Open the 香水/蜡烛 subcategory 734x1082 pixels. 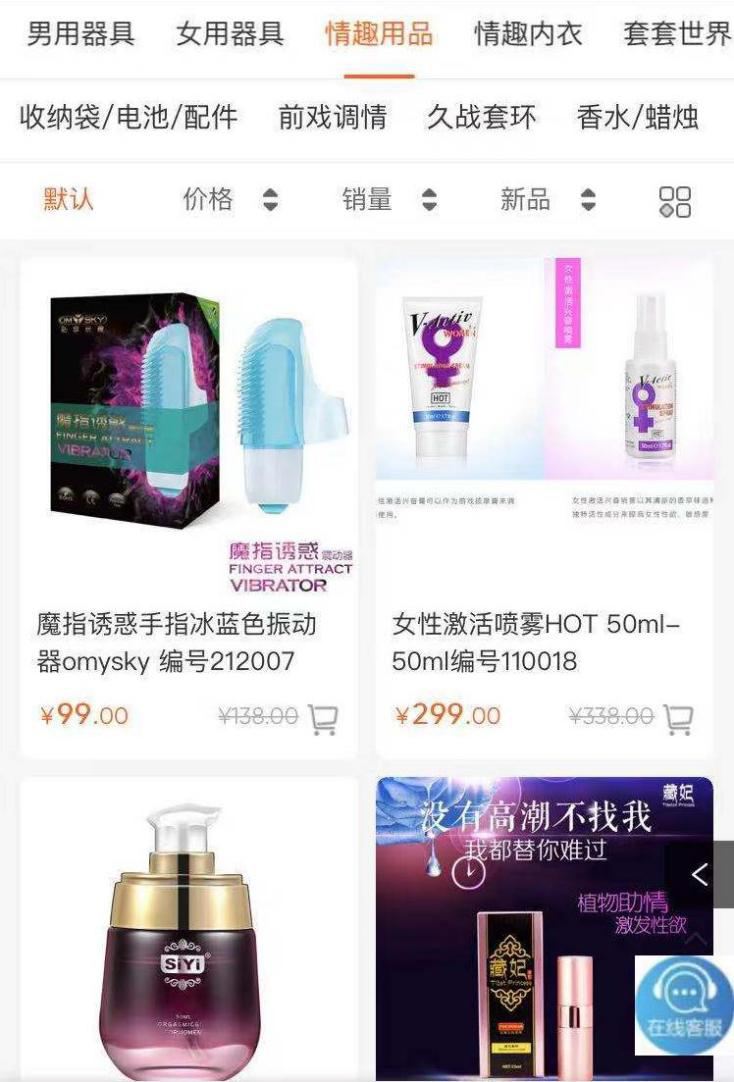637,117
